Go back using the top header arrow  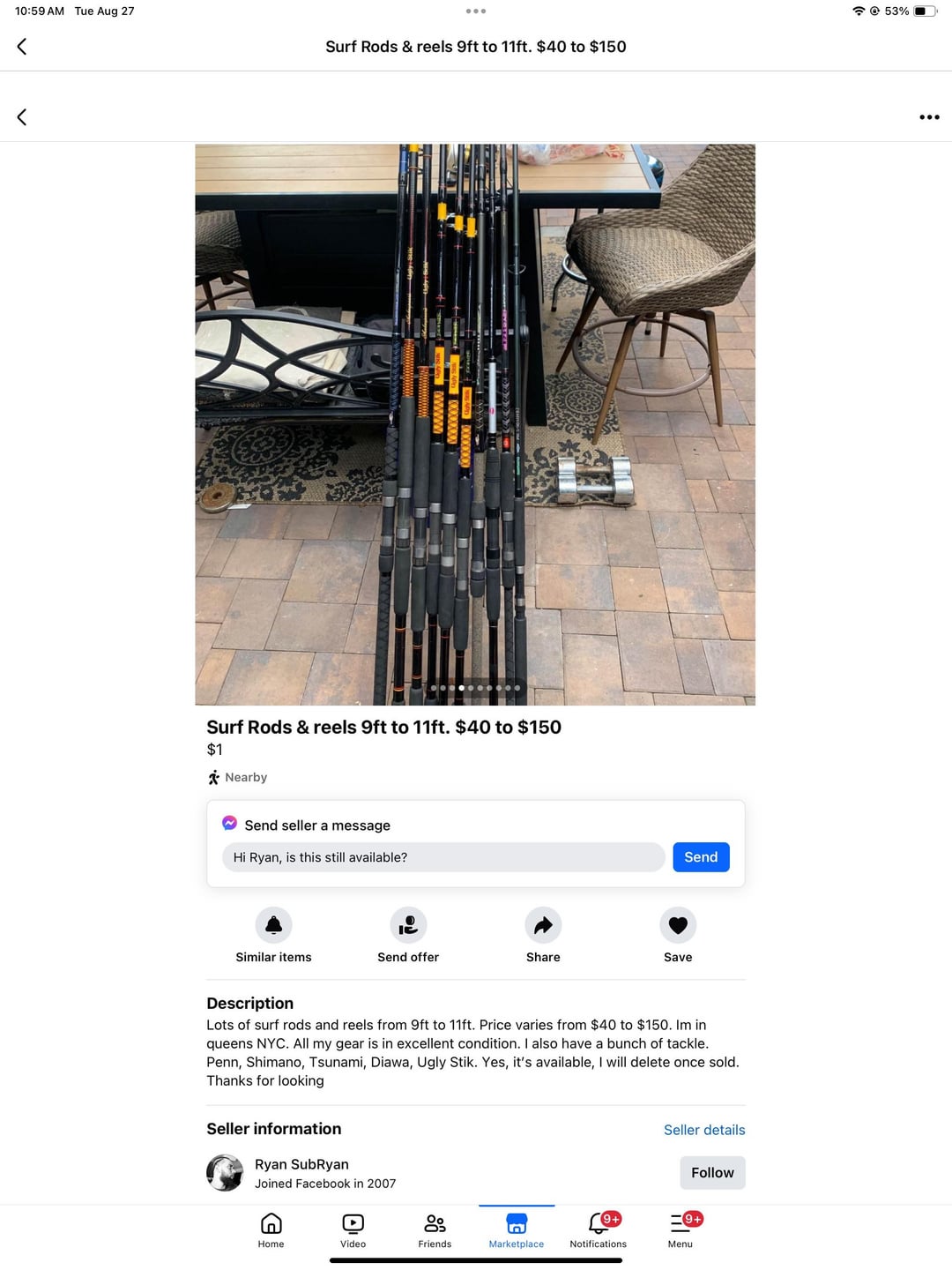22,47
